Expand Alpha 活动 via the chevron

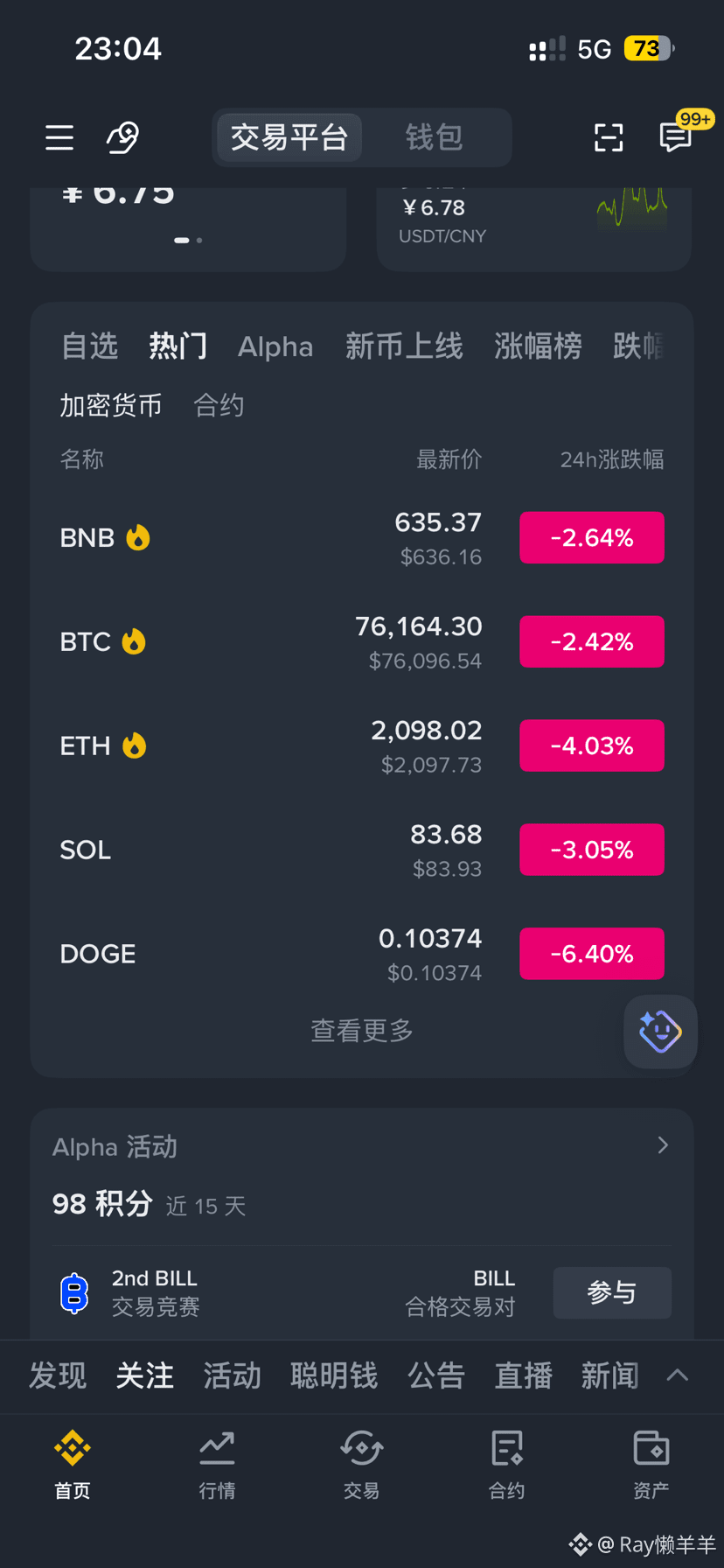663,1145
